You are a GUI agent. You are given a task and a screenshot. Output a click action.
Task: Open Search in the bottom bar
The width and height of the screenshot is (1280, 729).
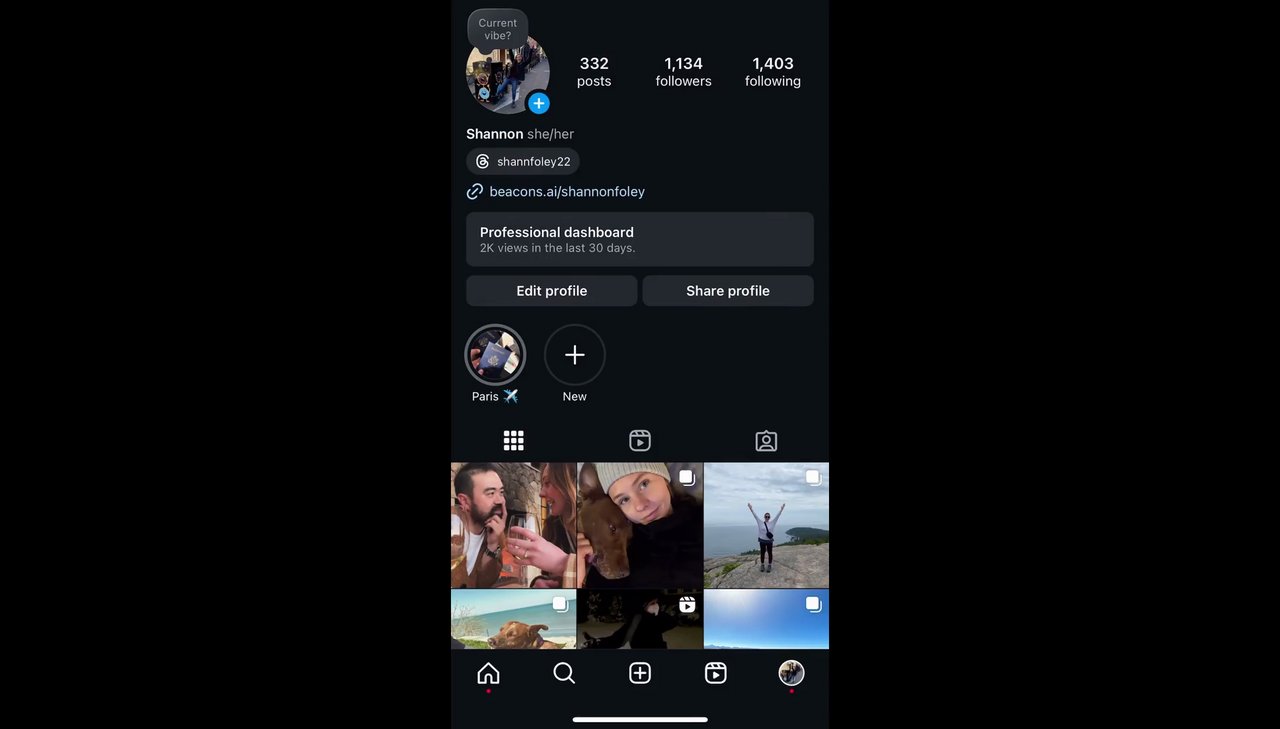(x=564, y=673)
